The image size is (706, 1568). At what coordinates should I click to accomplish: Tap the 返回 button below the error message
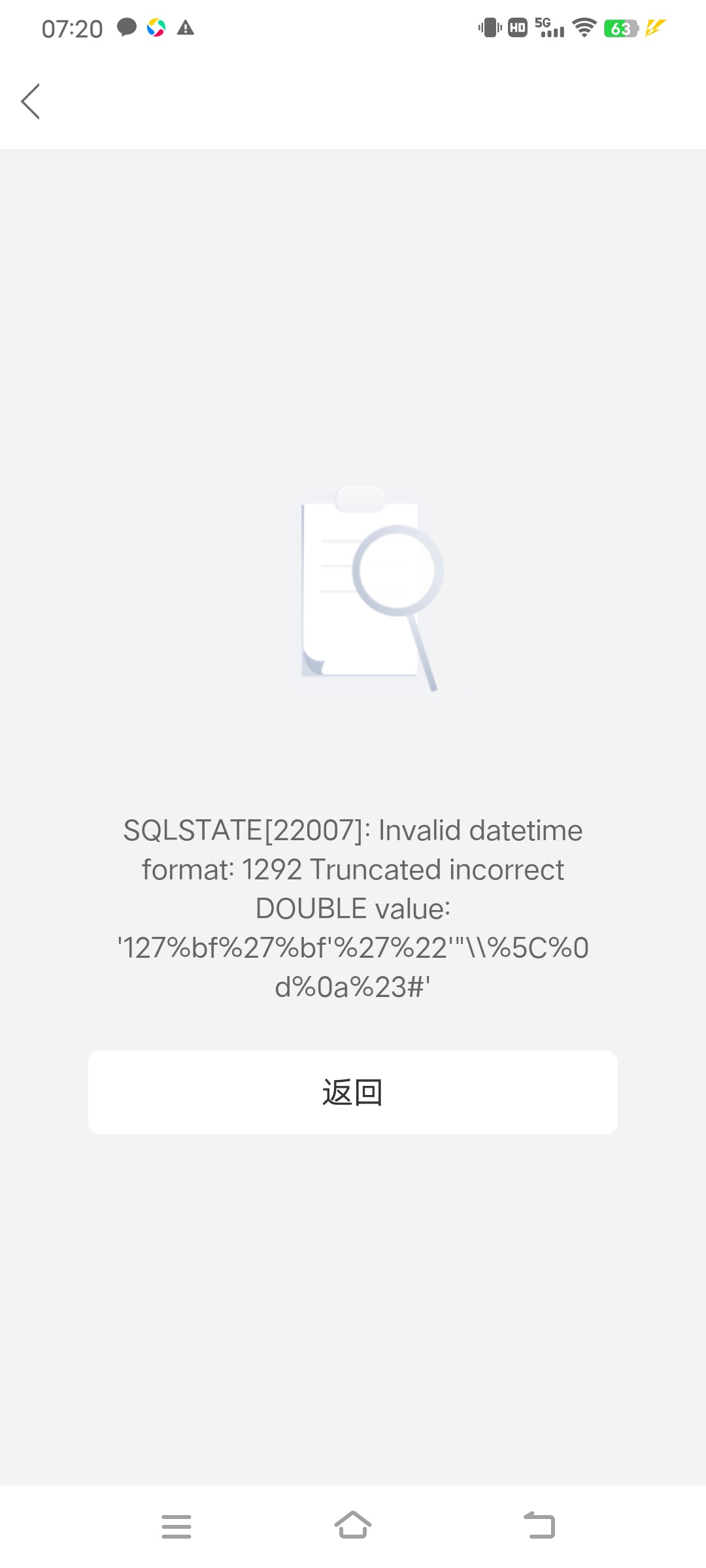click(353, 1092)
